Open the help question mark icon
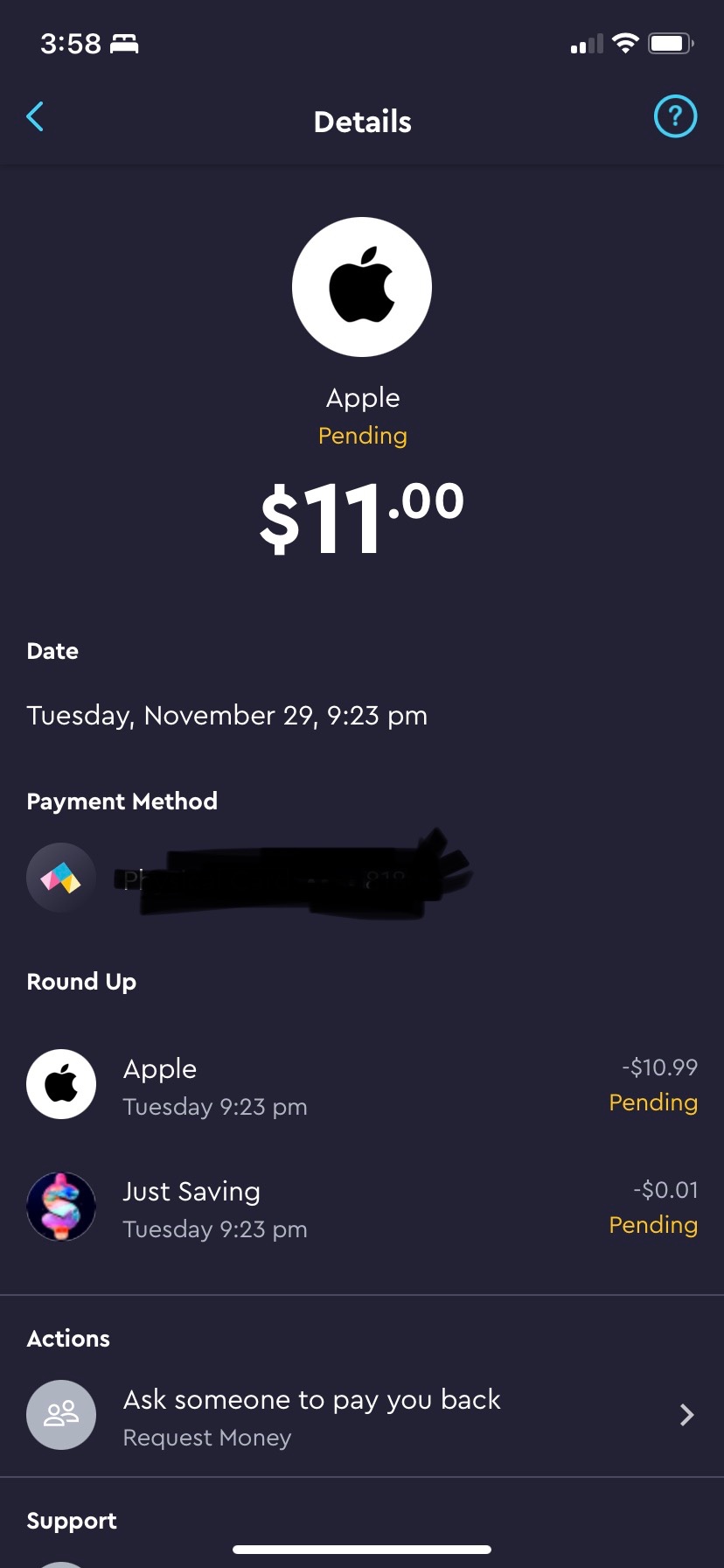724x1568 pixels. point(675,116)
